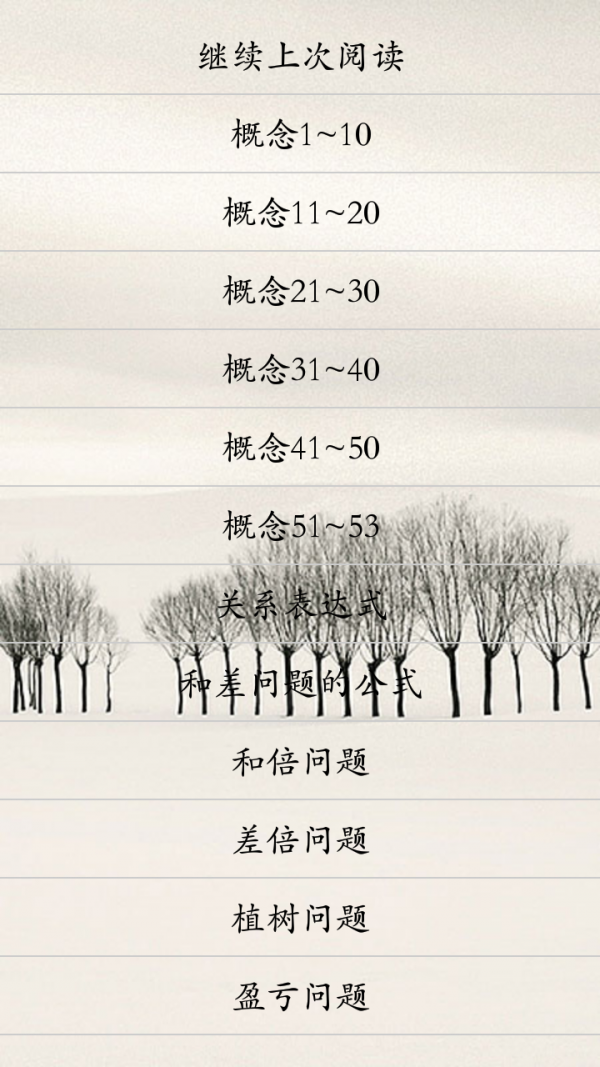Tap the 盈亏问题 entry
Viewport: 600px width, 1067px height.
click(300, 996)
